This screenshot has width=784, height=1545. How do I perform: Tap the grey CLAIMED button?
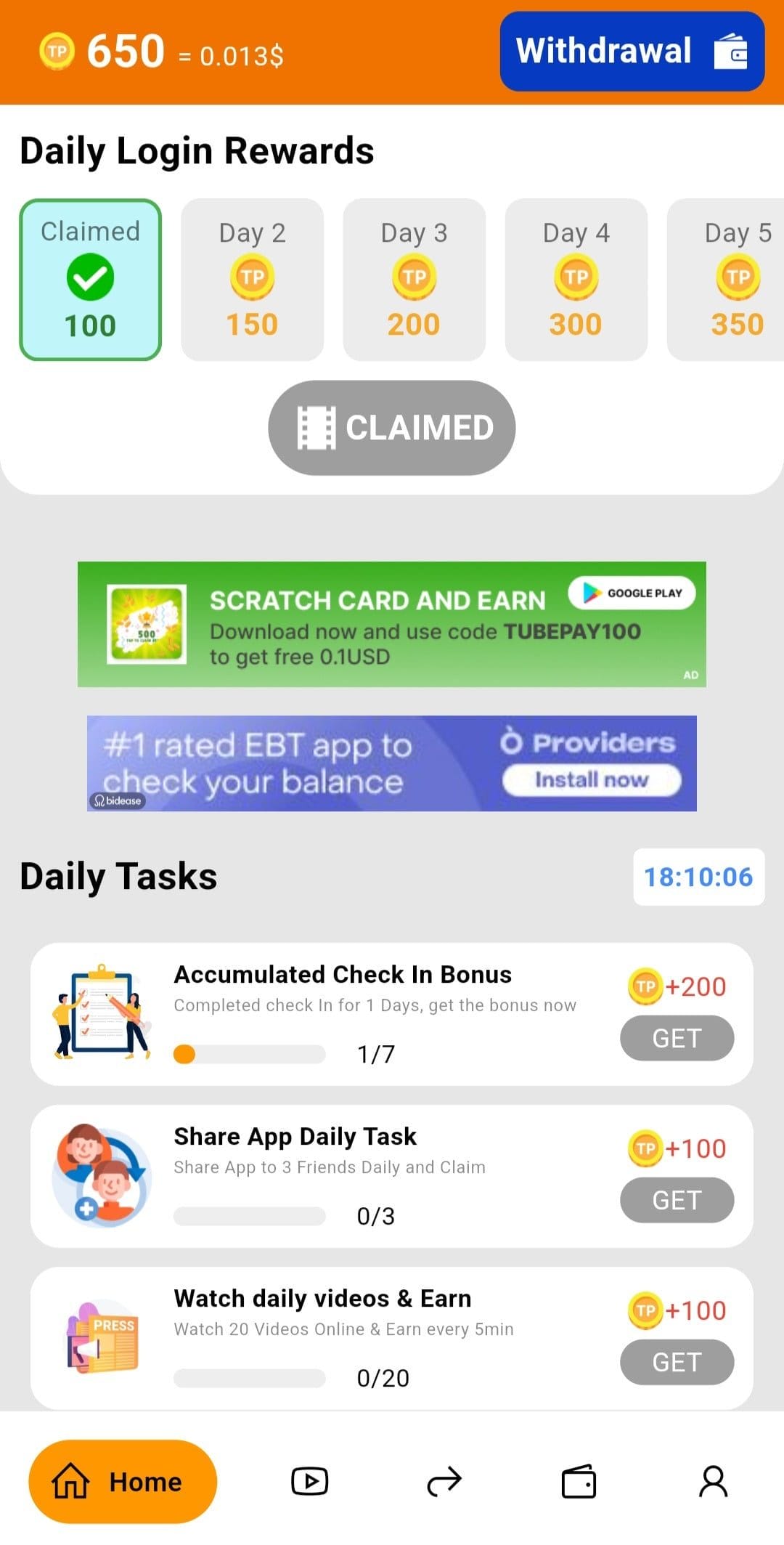(392, 428)
